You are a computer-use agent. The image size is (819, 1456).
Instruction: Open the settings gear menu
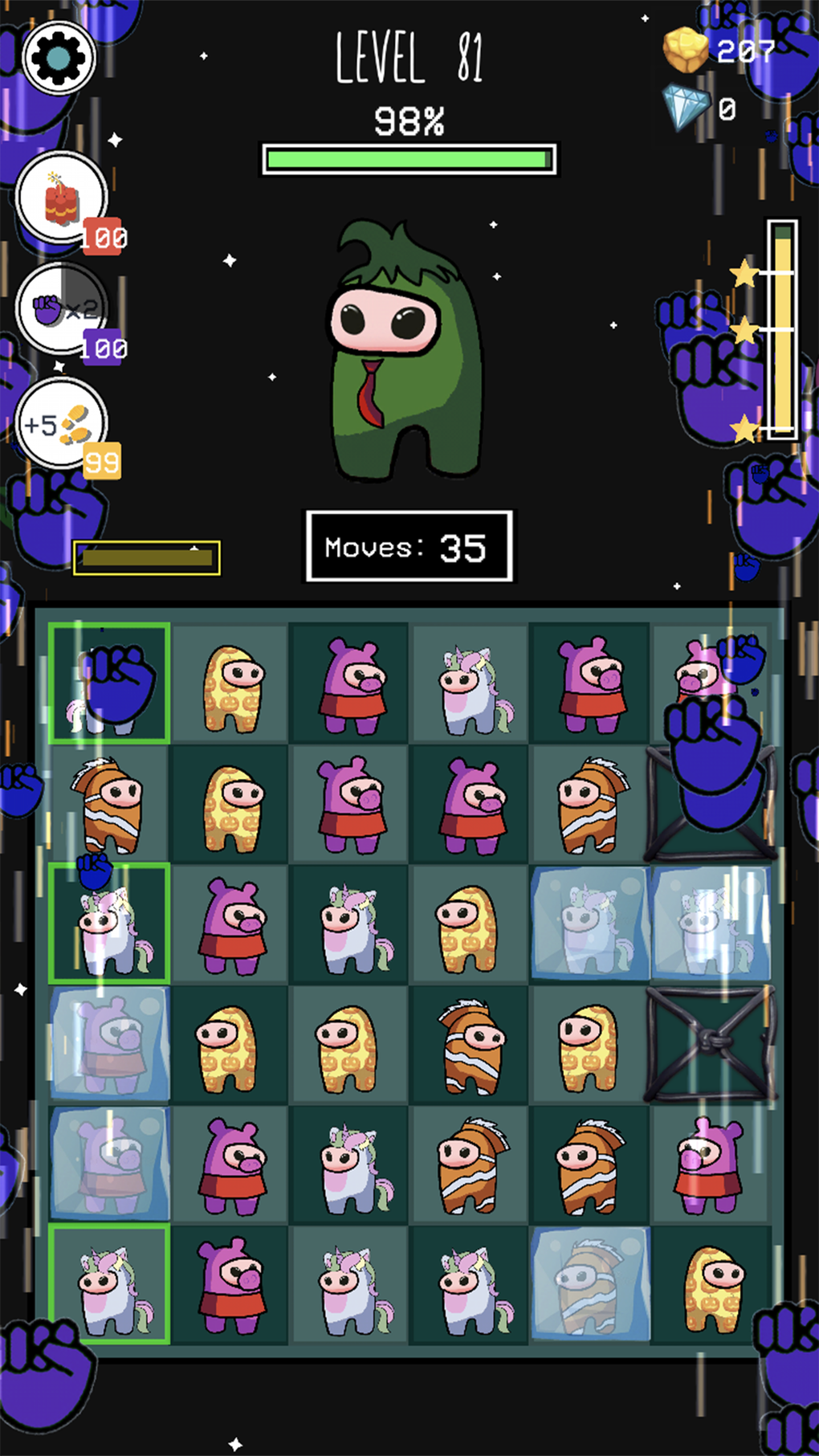tap(59, 57)
